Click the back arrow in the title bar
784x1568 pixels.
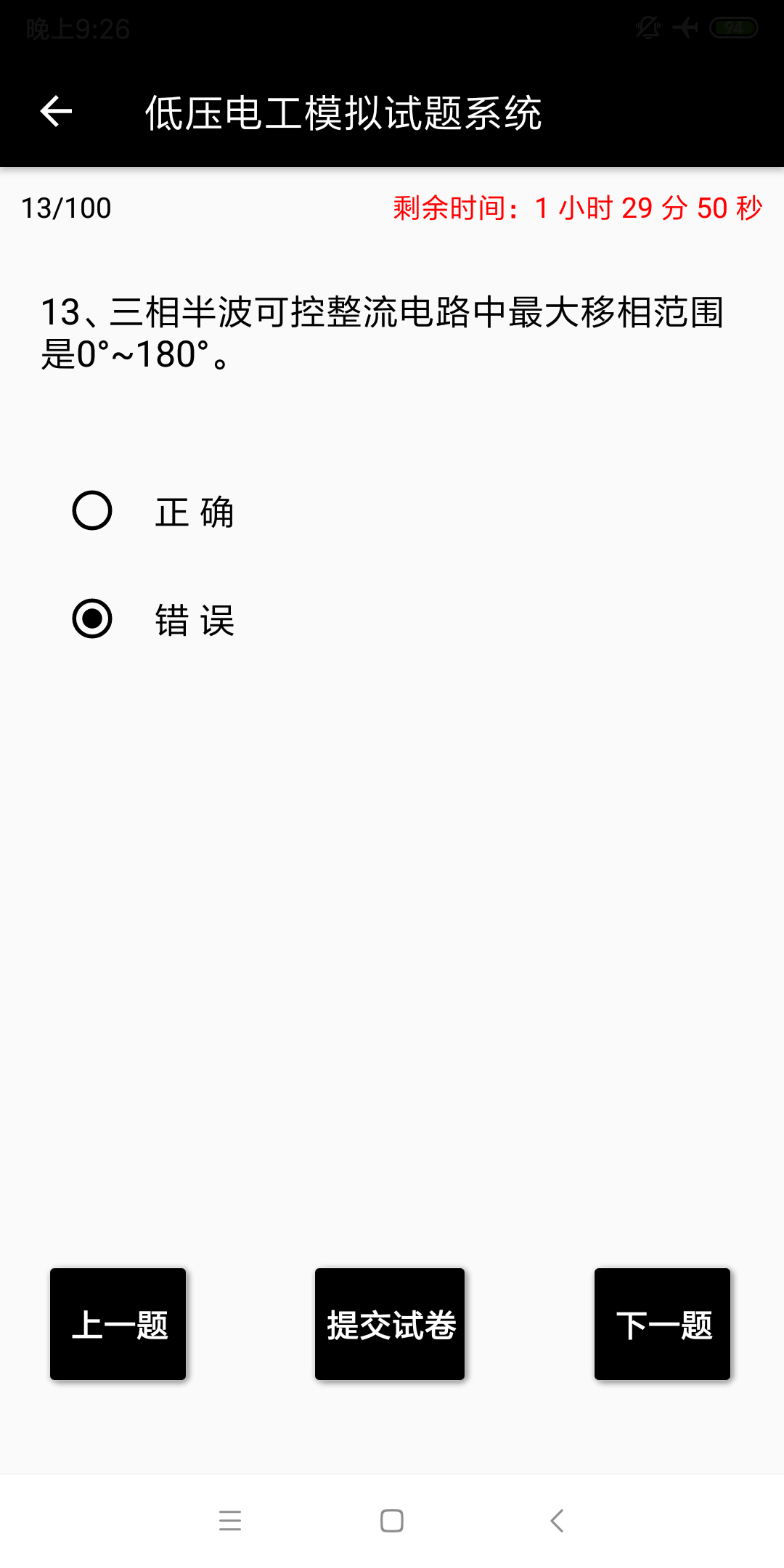[x=54, y=113]
